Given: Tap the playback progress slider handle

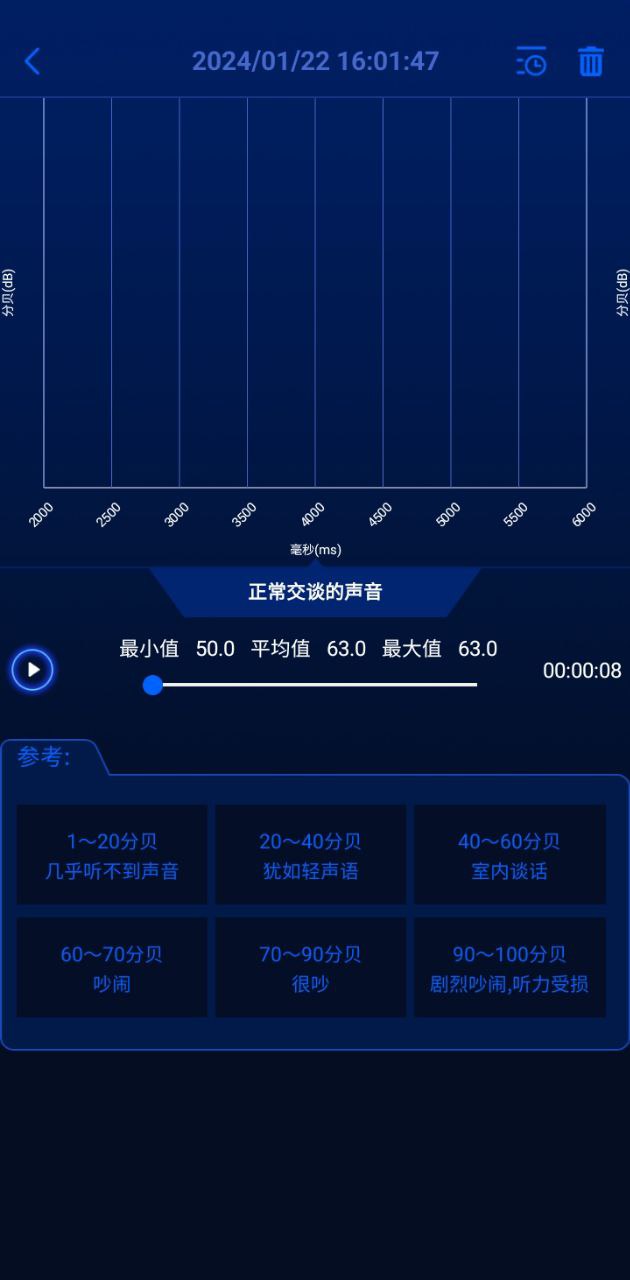Looking at the screenshot, I should tap(153, 685).
